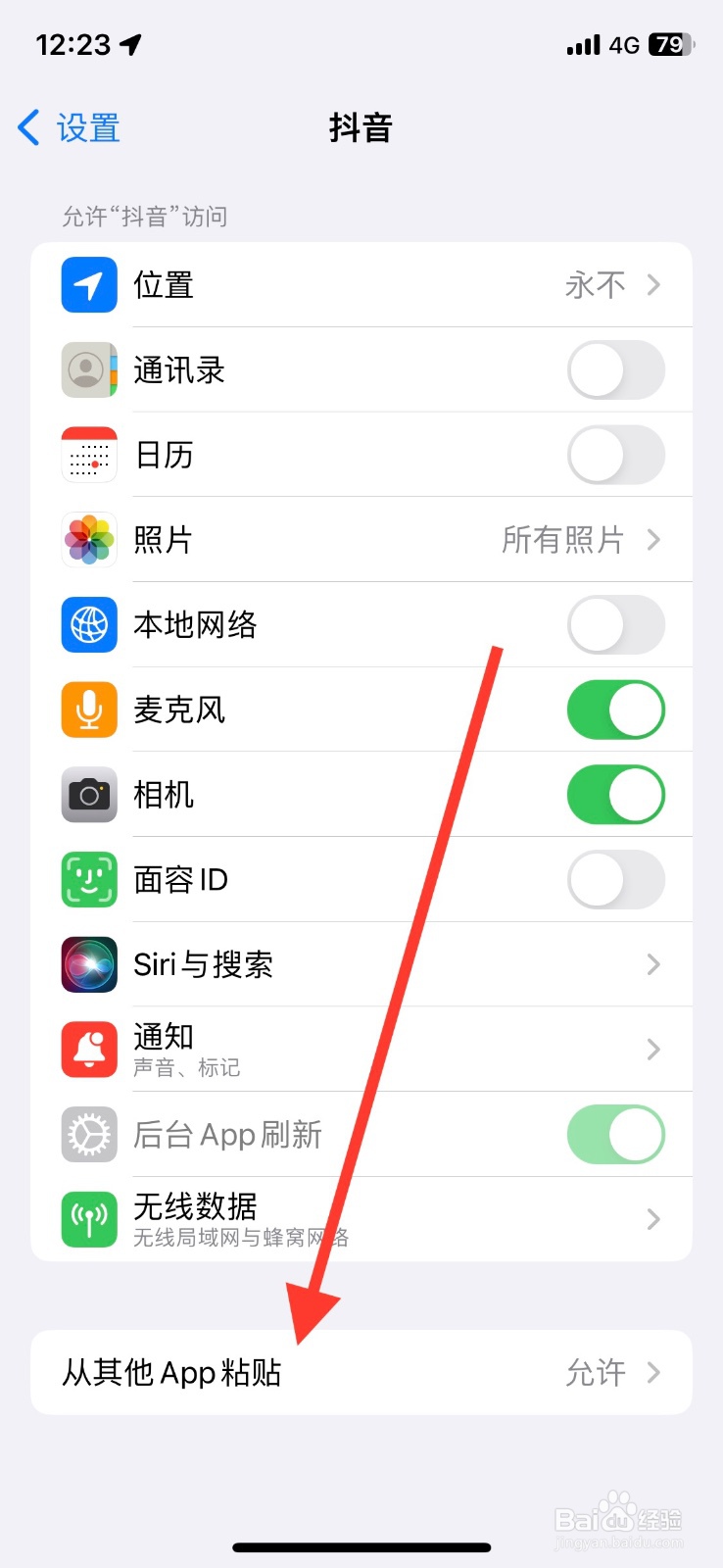Tap the Local Network globe icon
This screenshot has height=1568, width=723.
click(88, 625)
